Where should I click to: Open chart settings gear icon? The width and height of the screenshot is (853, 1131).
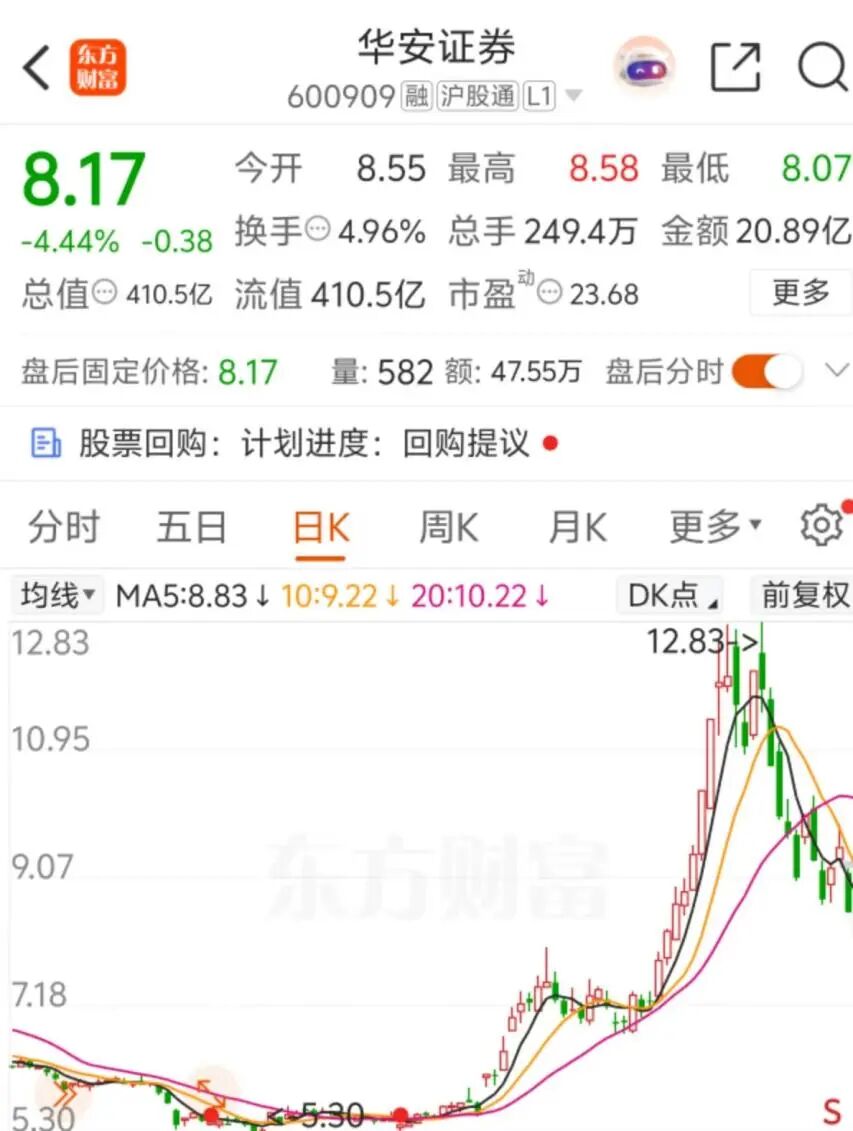[822, 525]
